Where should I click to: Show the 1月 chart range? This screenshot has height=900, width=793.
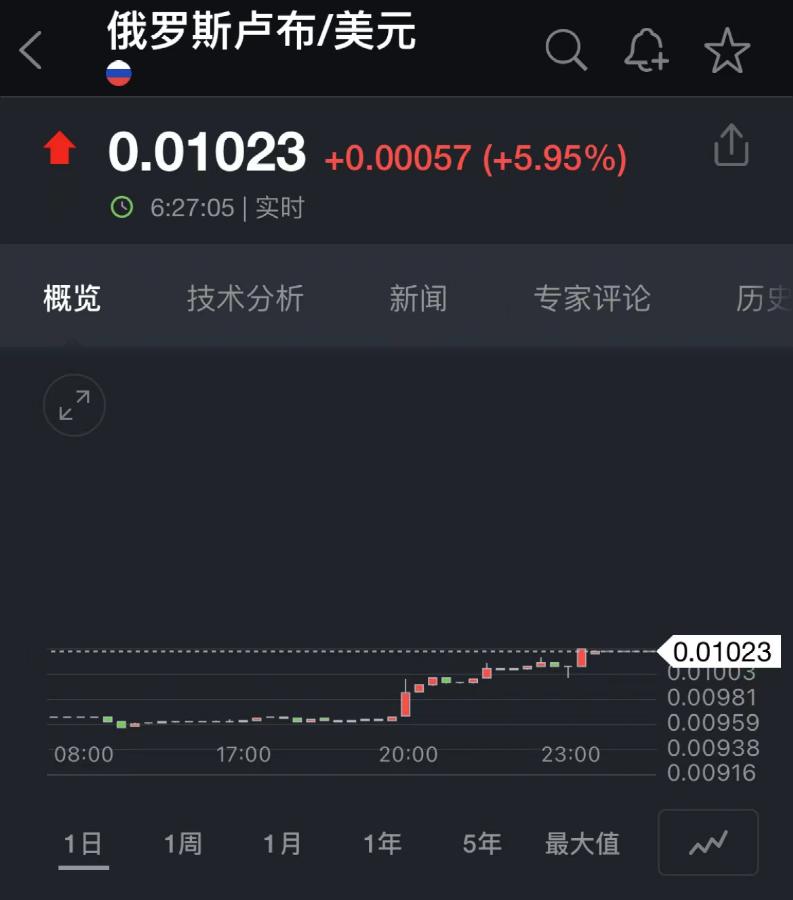click(282, 844)
